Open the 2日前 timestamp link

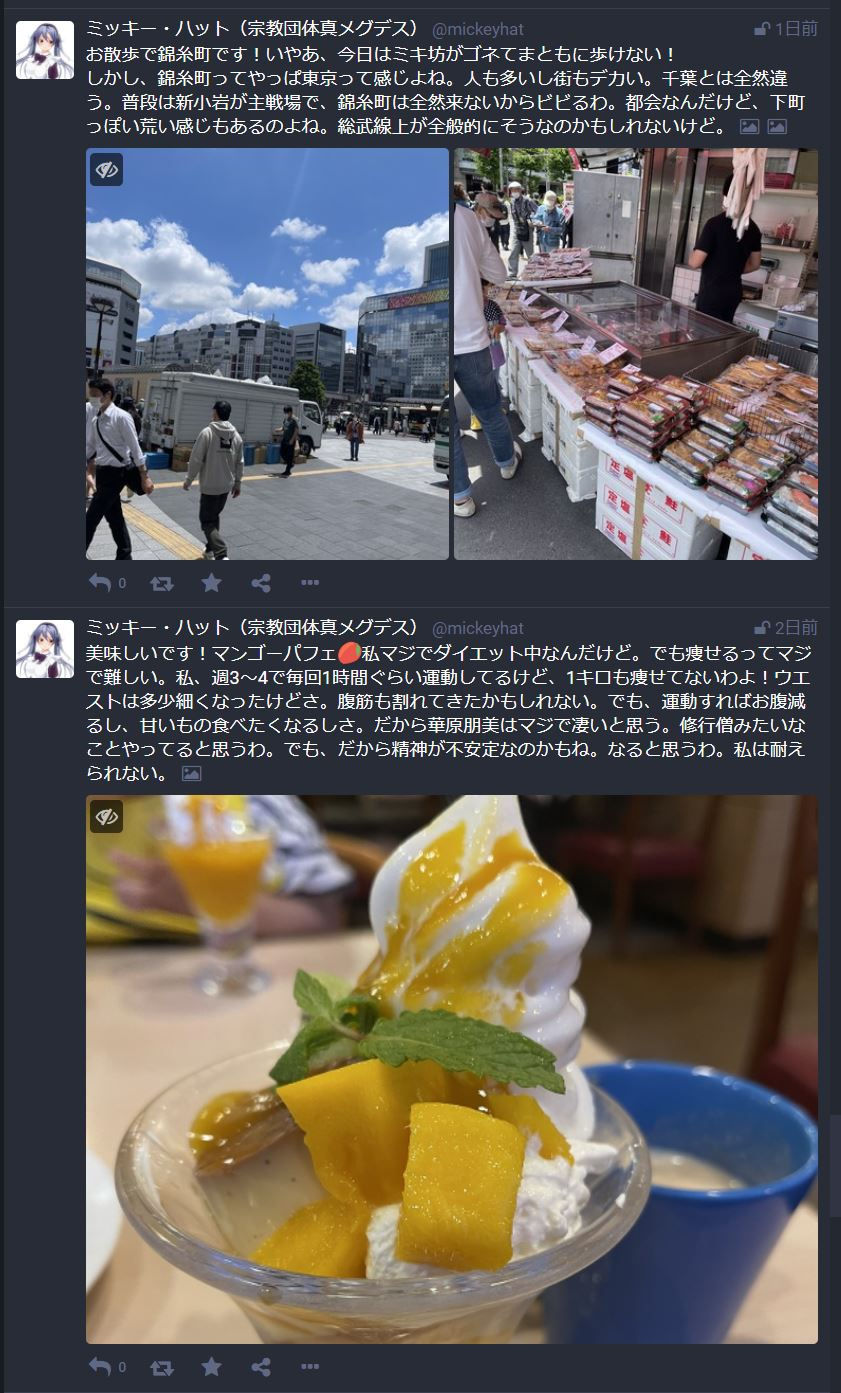pyautogui.click(x=796, y=628)
